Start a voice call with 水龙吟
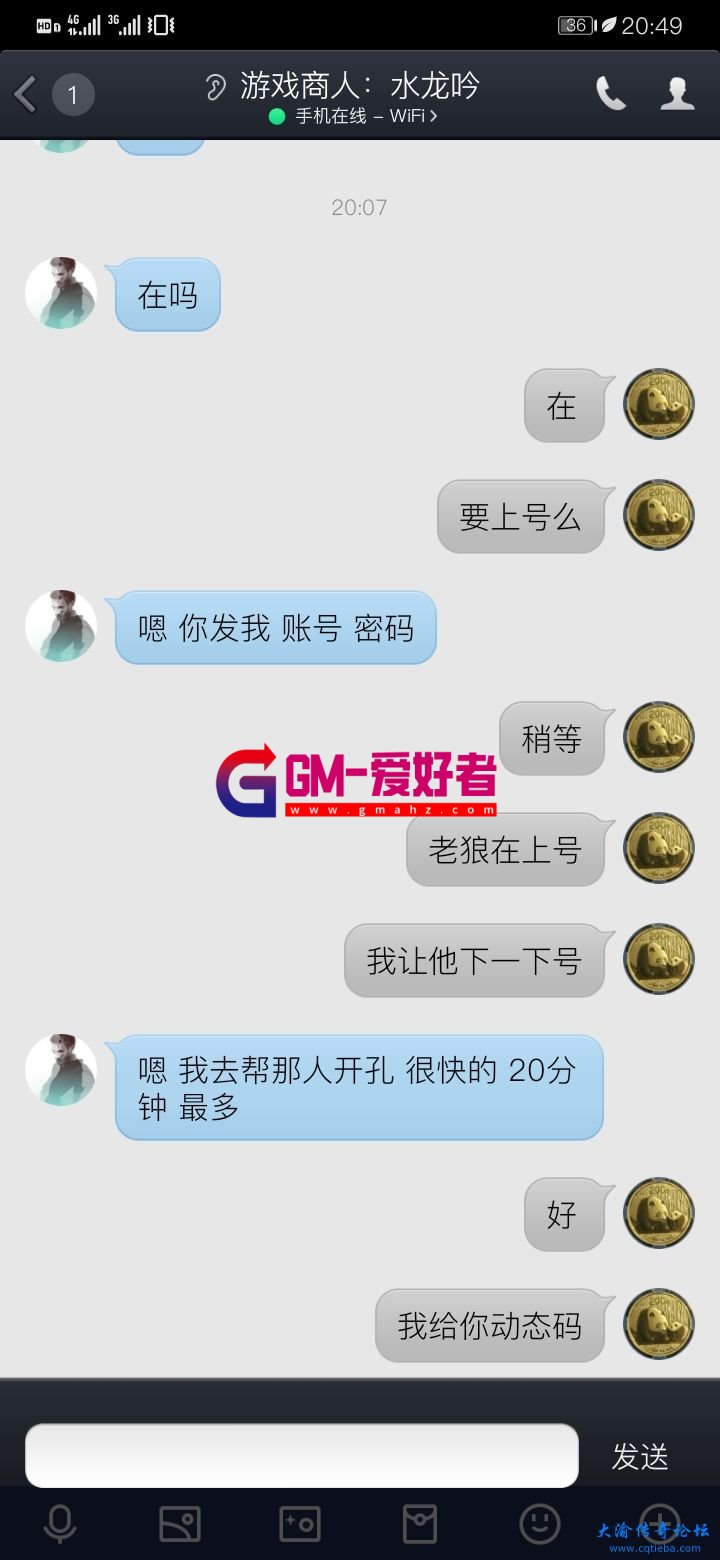Image resolution: width=720 pixels, height=1560 pixels. pyautogui.click(x=610, y=94)
